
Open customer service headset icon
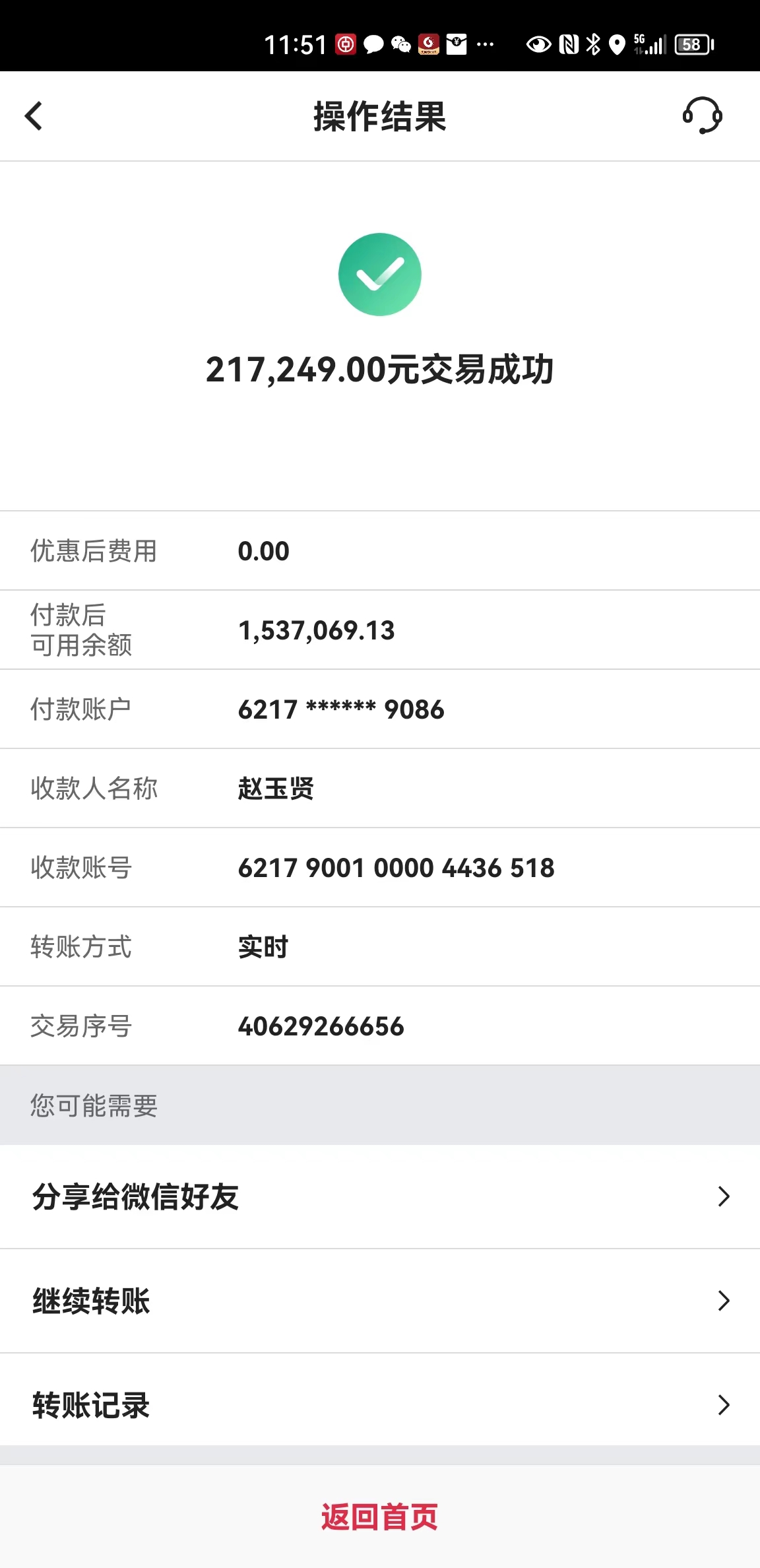[x=702, y=115]
